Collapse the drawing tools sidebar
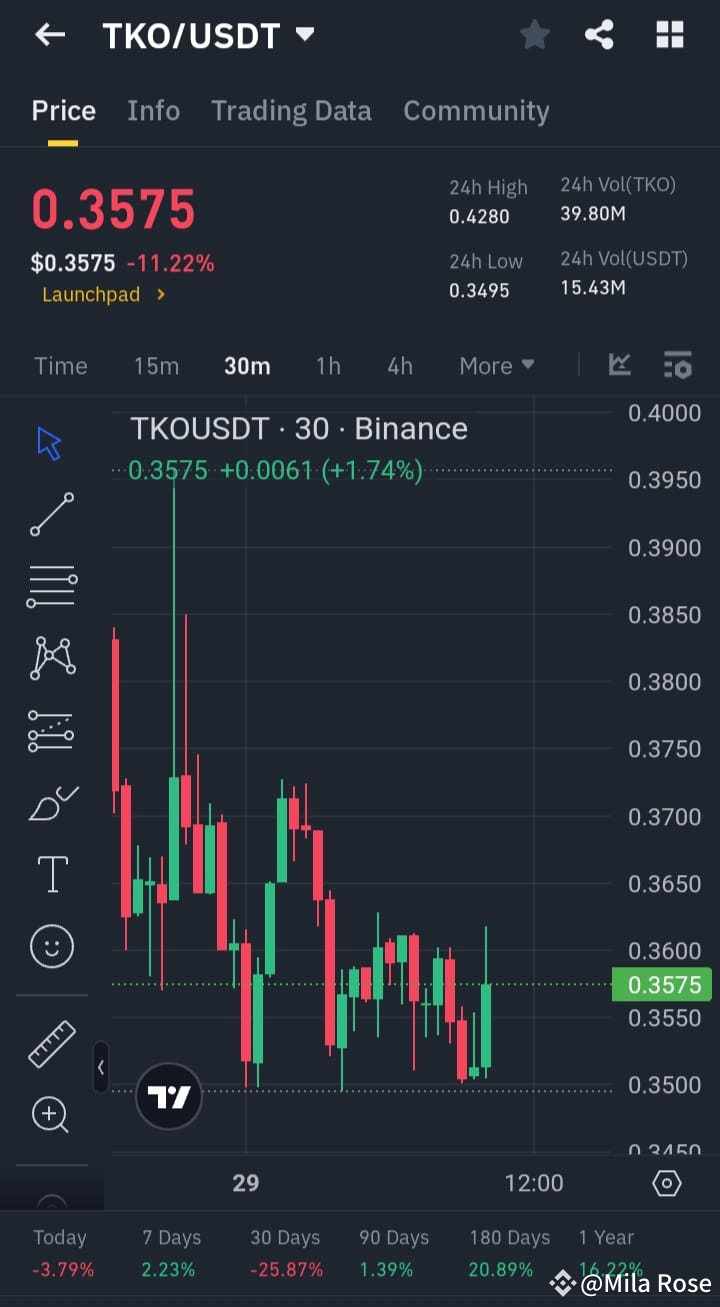Image resolution: width=720 pixels, height=1307 pixels. click(x=101, y=1067)
